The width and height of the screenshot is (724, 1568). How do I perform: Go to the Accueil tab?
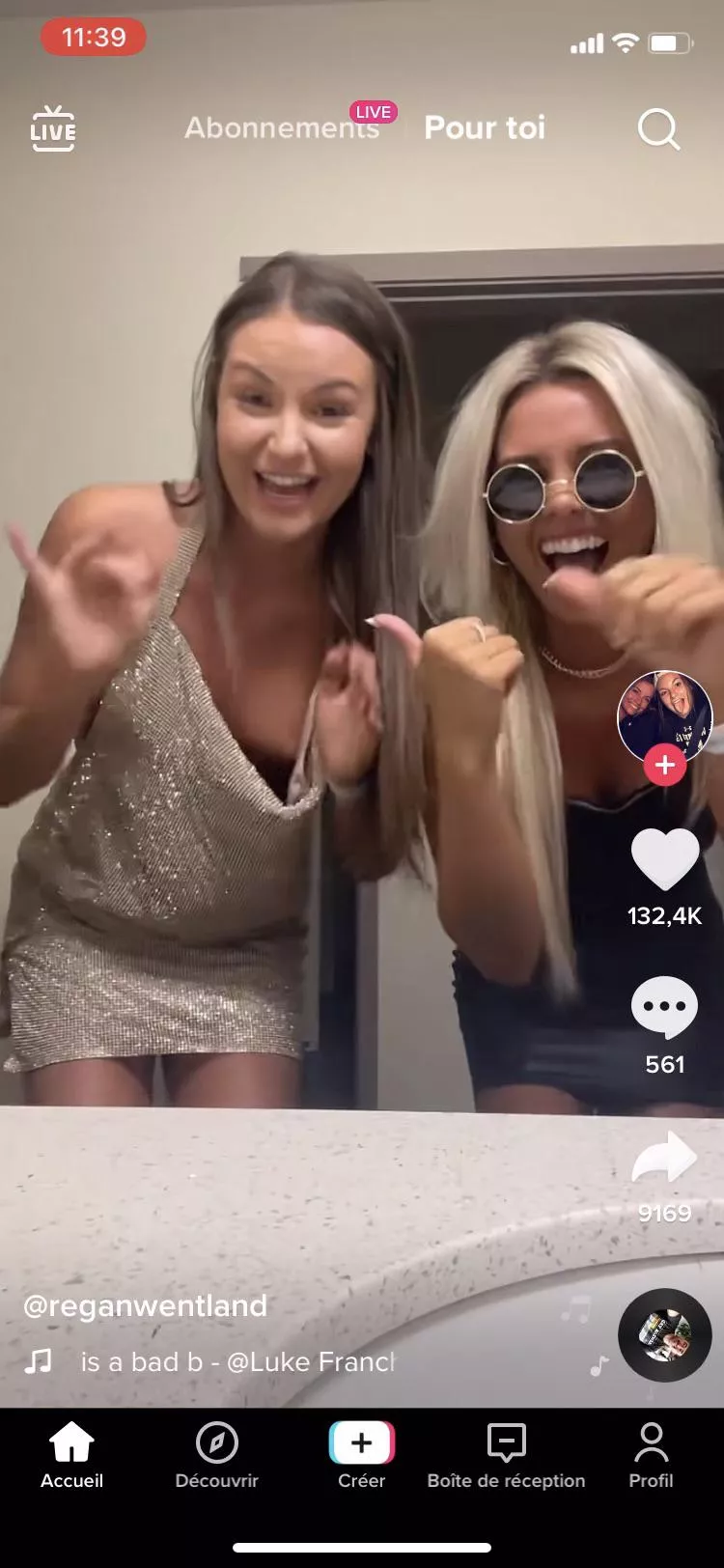(x=71, y=1454)
